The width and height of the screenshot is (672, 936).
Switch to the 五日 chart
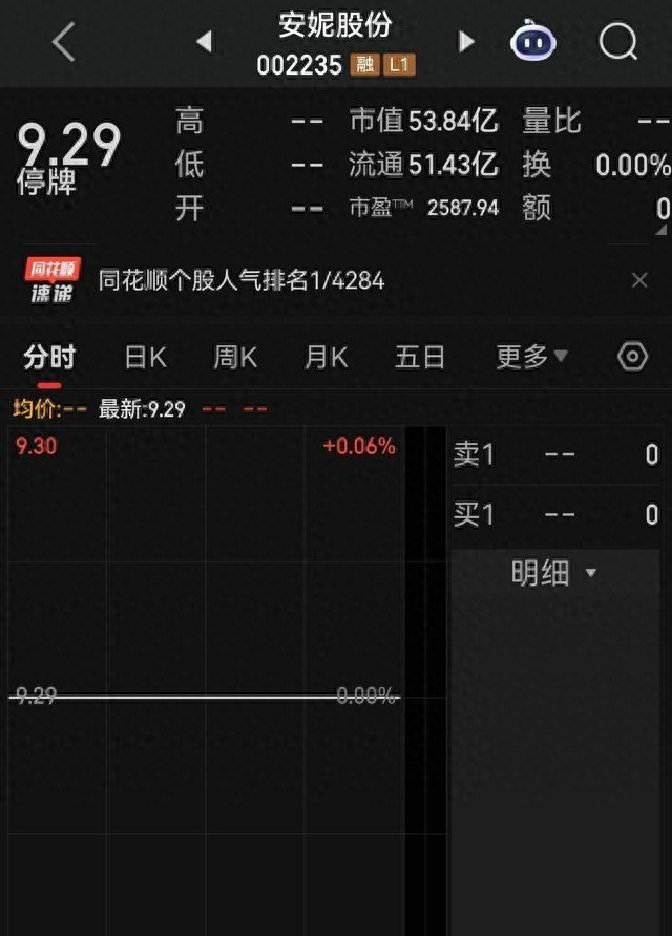click(x=420, y=357)
